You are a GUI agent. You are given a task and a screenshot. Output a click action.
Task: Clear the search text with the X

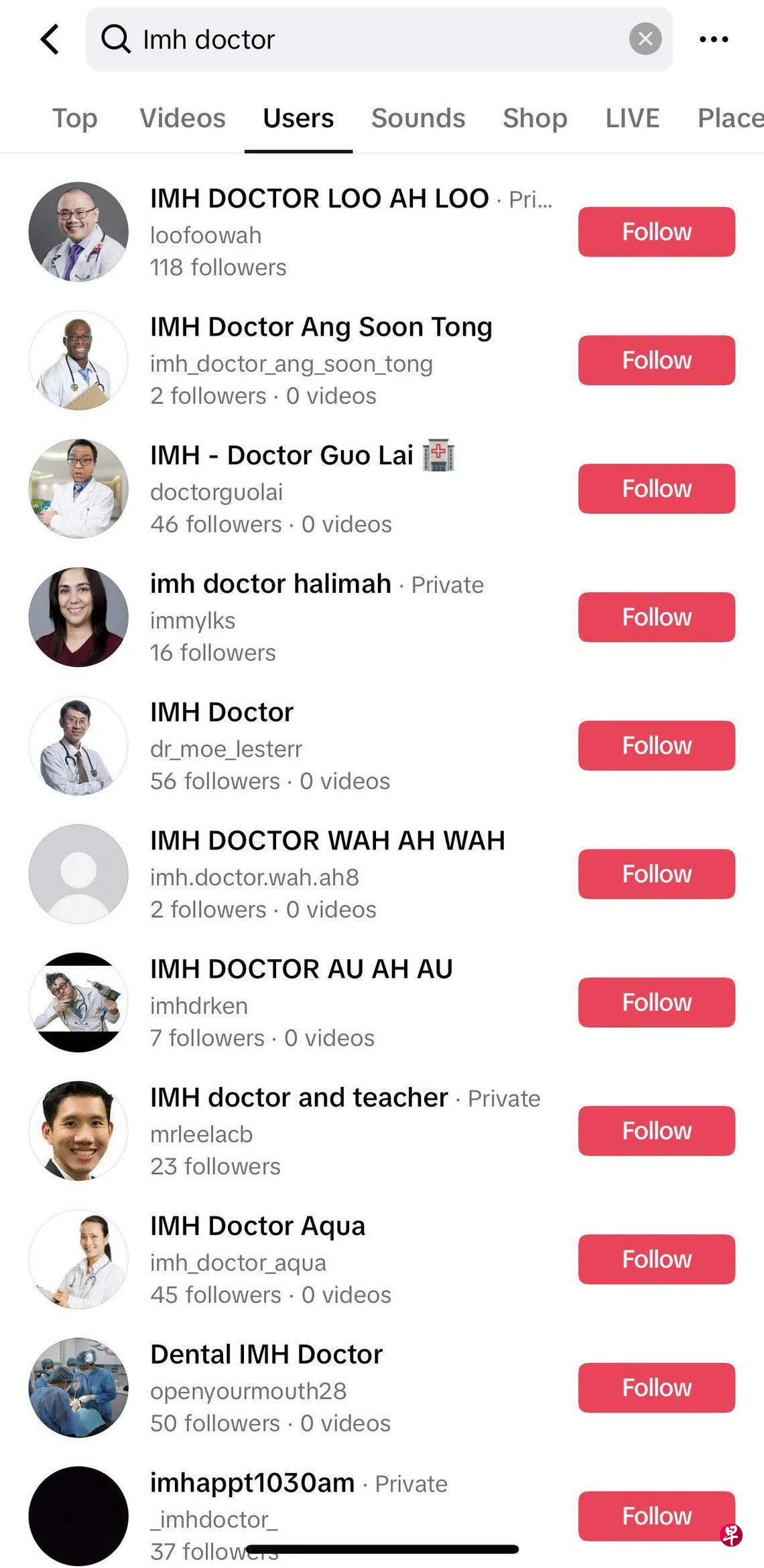[645, 40]
